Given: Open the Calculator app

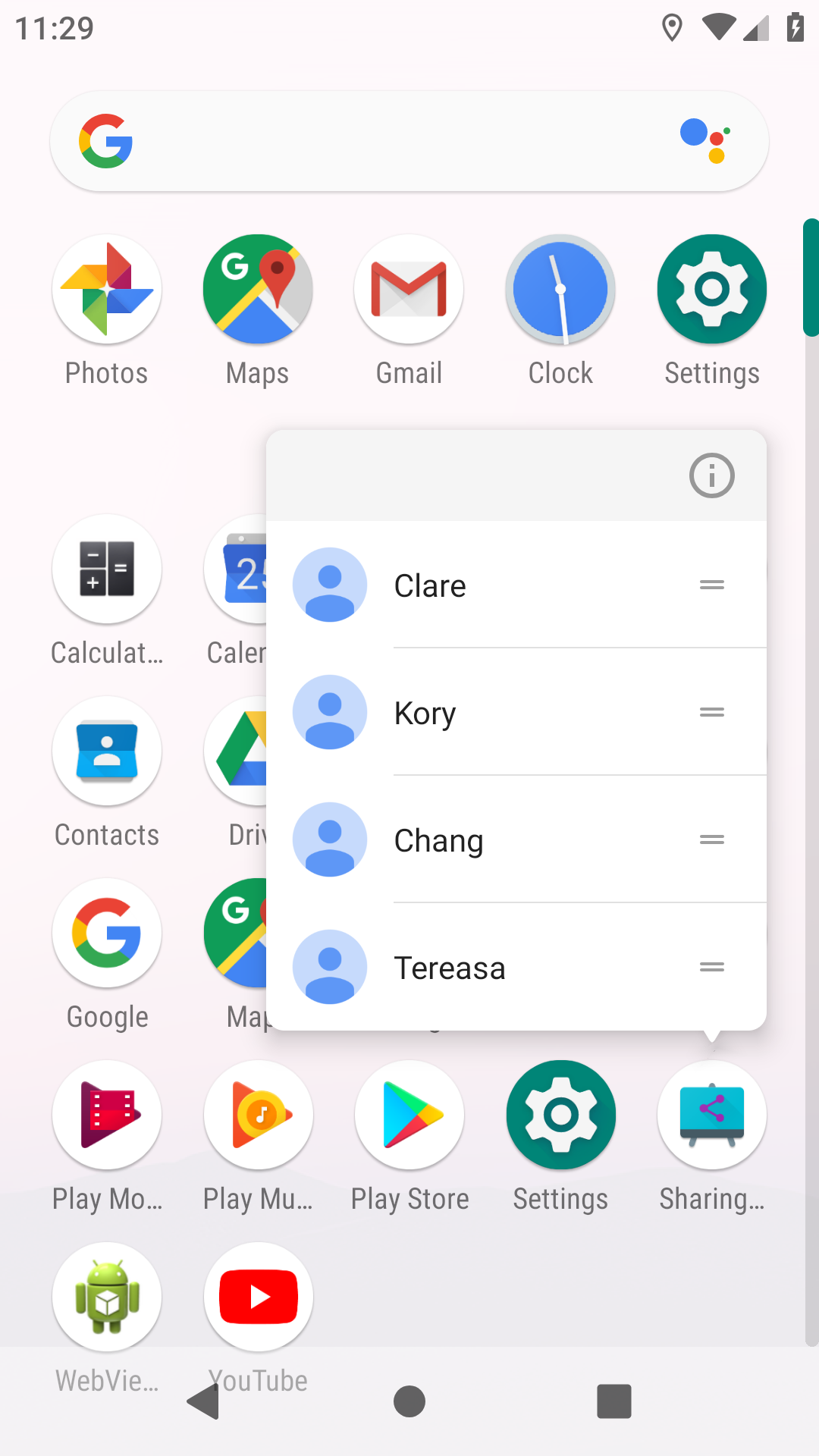Looking at the screenshot, I should 107,570.
